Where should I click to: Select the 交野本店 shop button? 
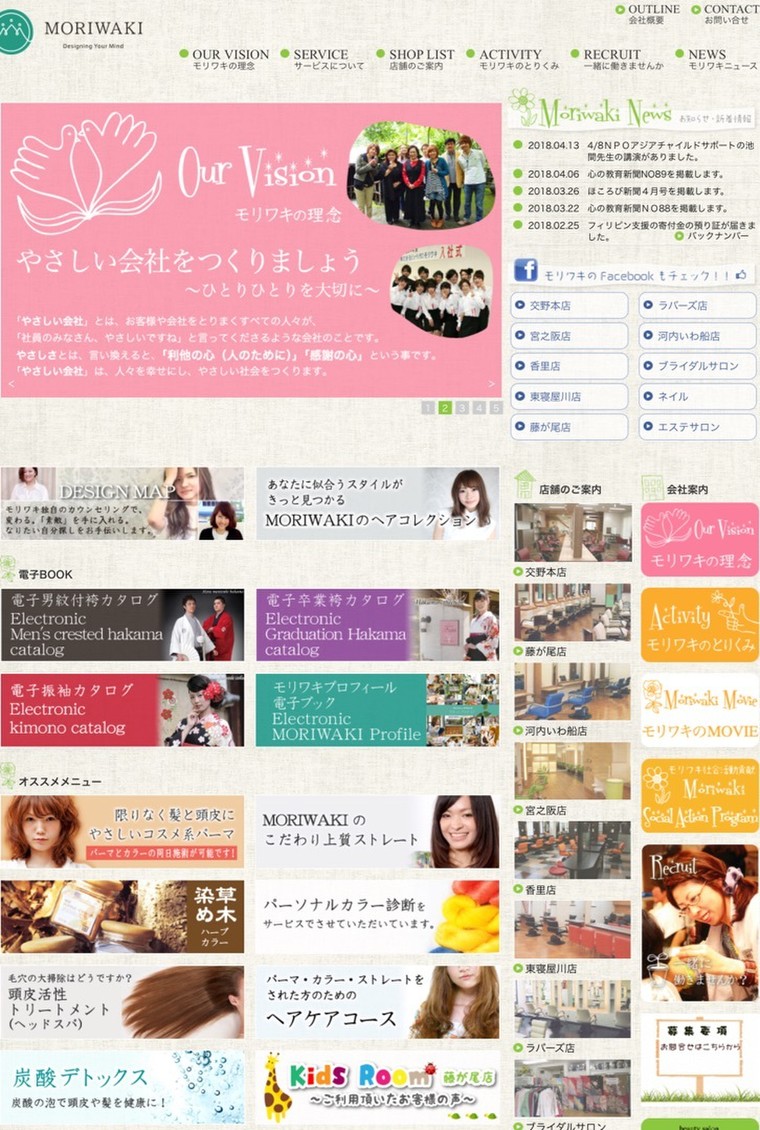pyautogui.click(x=569, y=306)
